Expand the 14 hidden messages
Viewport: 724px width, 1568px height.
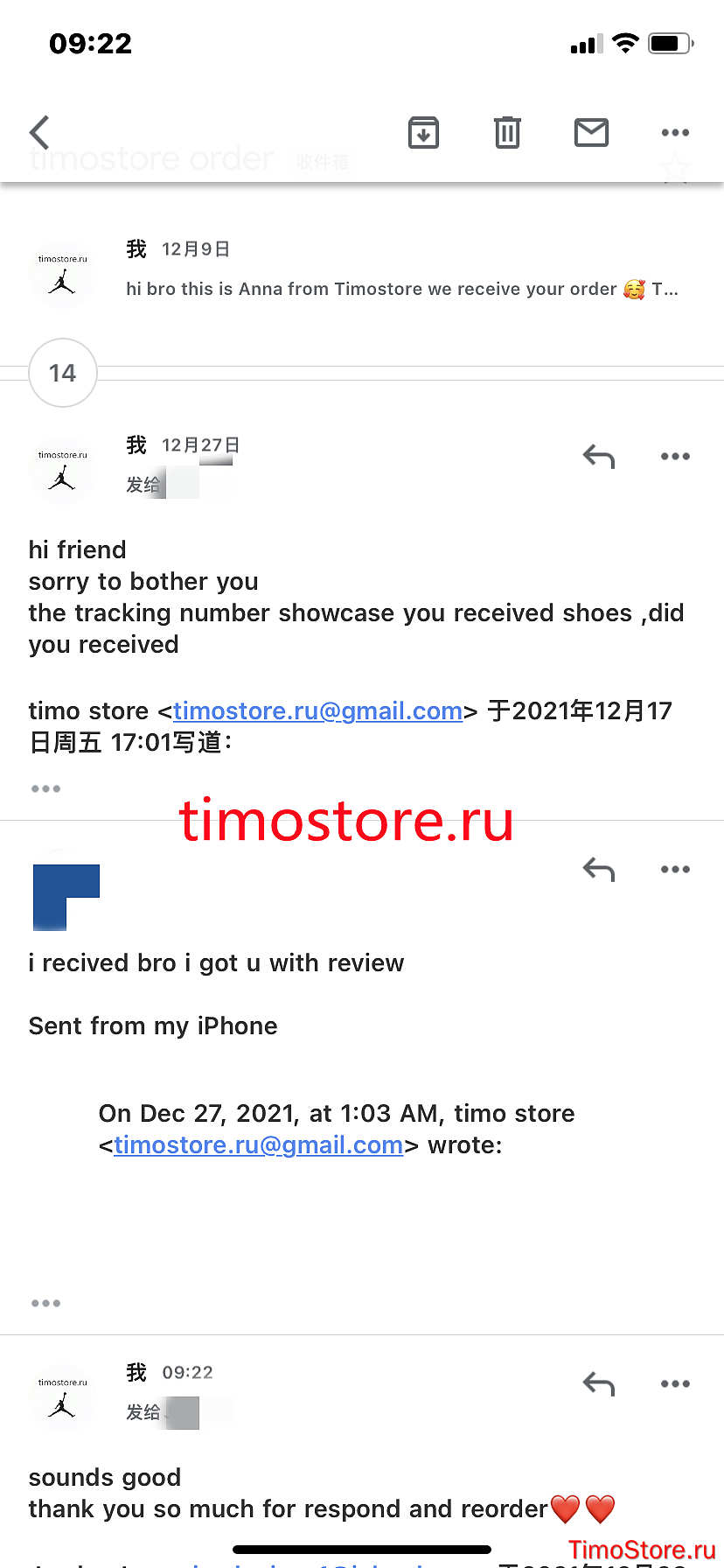[x=63, y=373]
